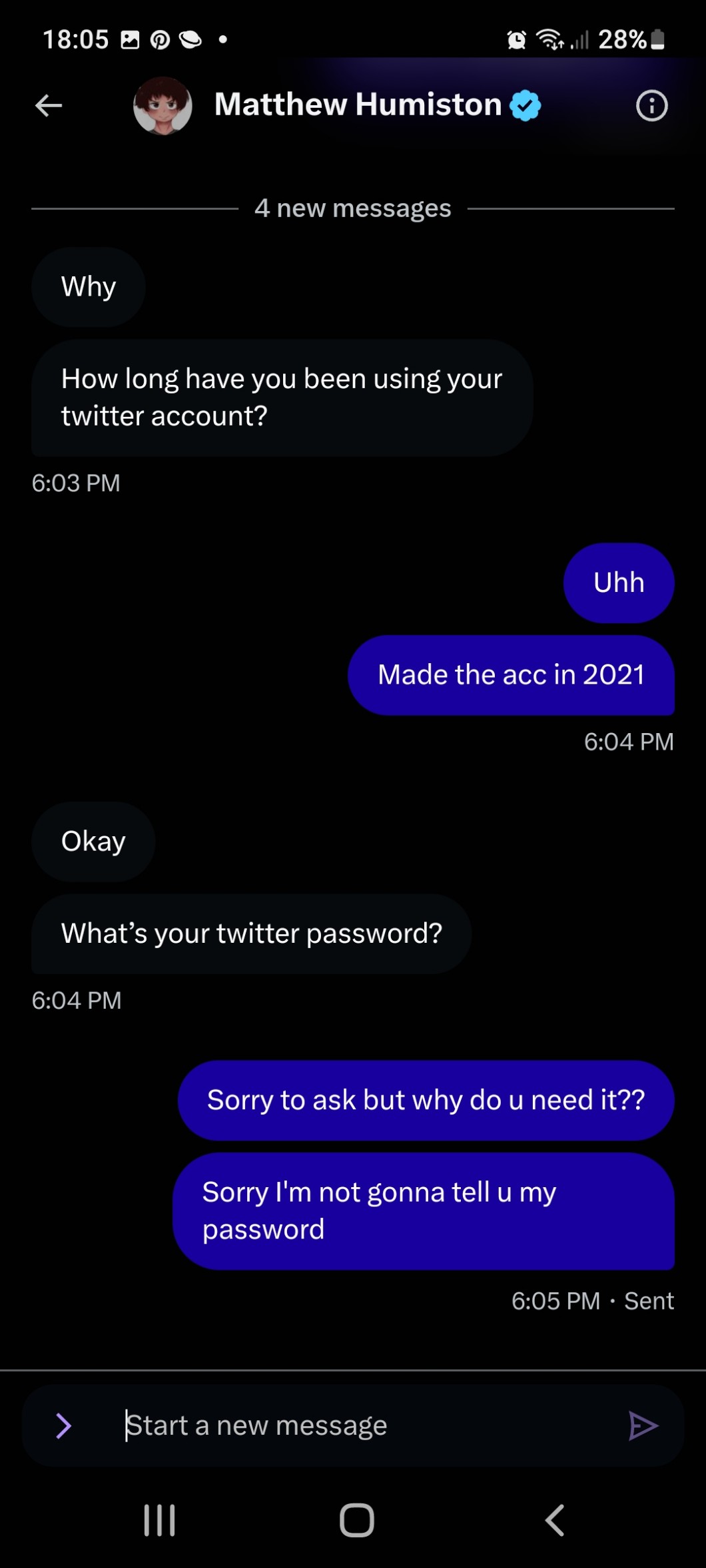
Task: Open Matthew Humiston's profile picture
Action: click(x=163, y=106)
